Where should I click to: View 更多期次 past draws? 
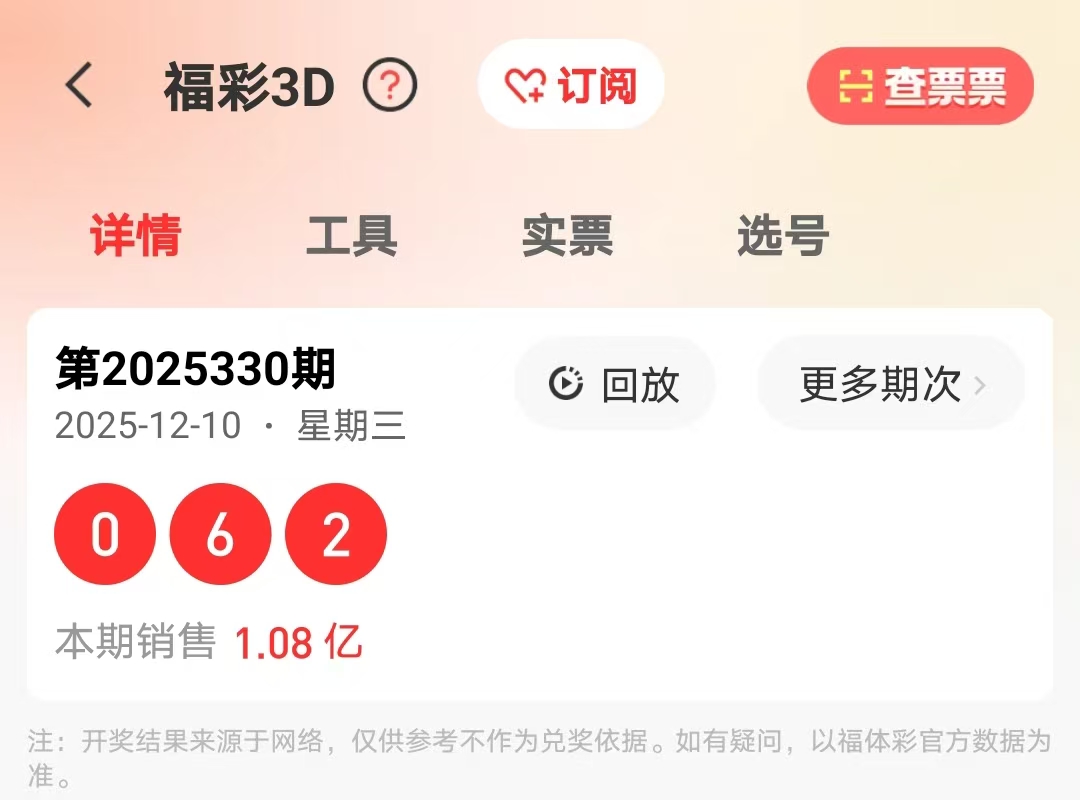click(891, 385)
